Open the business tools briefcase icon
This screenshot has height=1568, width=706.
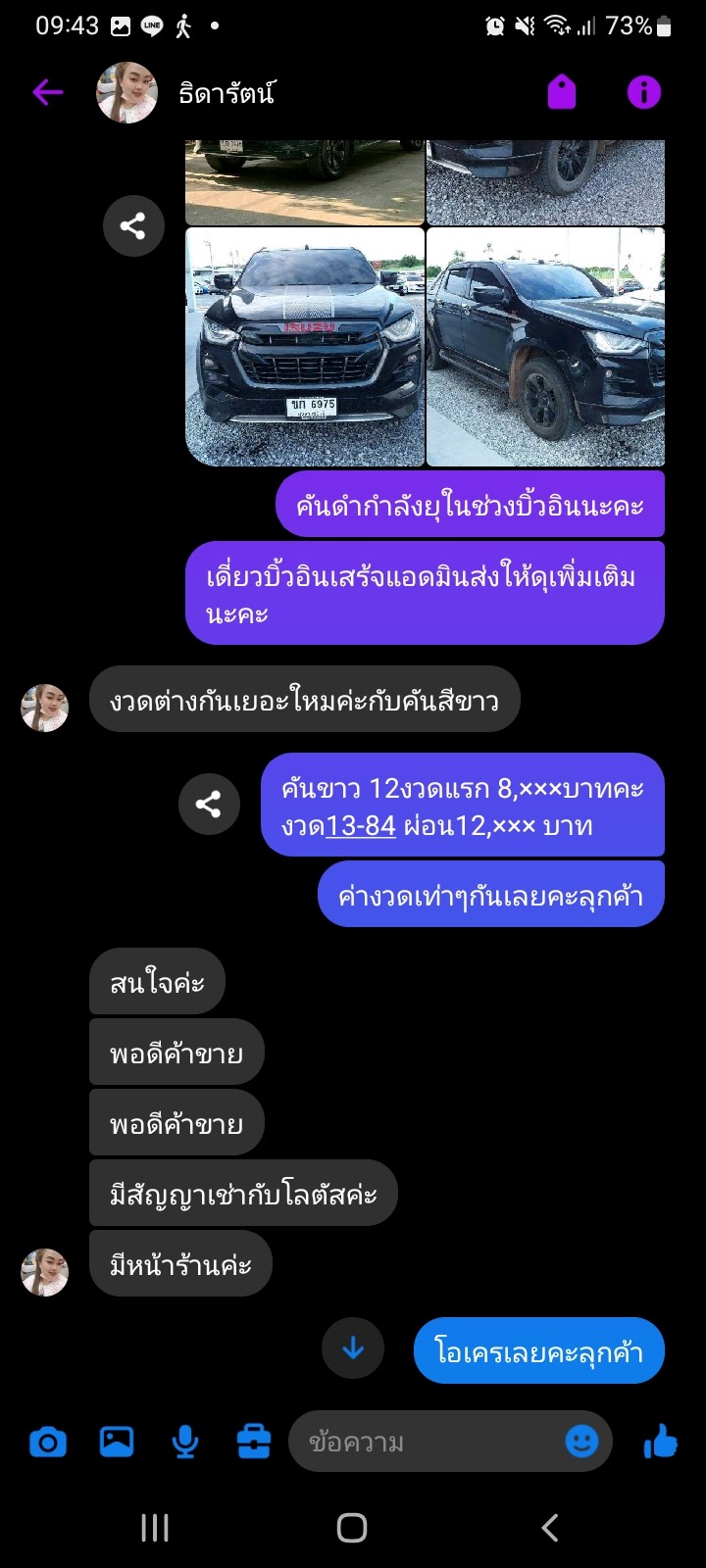pos(254,1442)
